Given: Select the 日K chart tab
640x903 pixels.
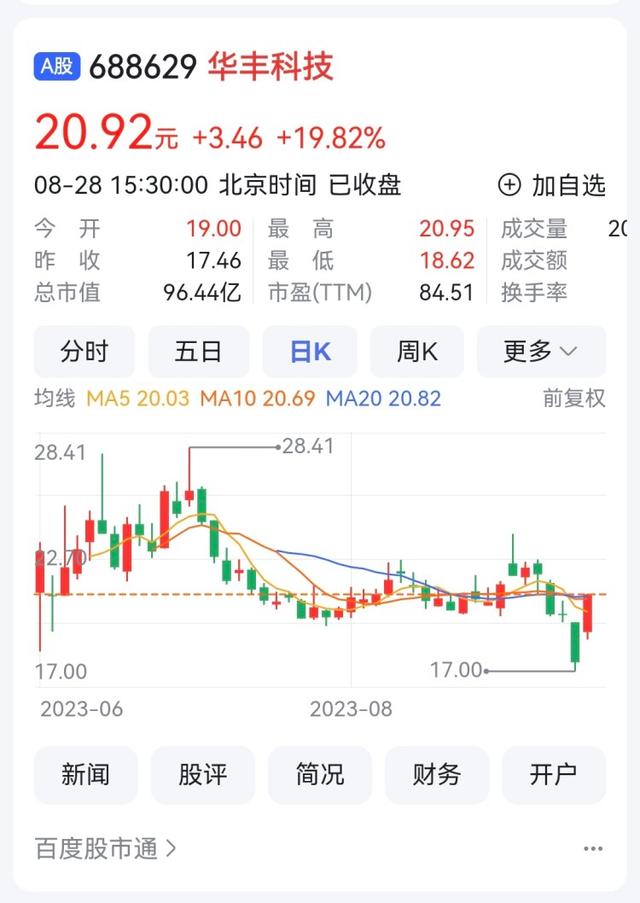Looking at the screenshot, I should [310, 351].
